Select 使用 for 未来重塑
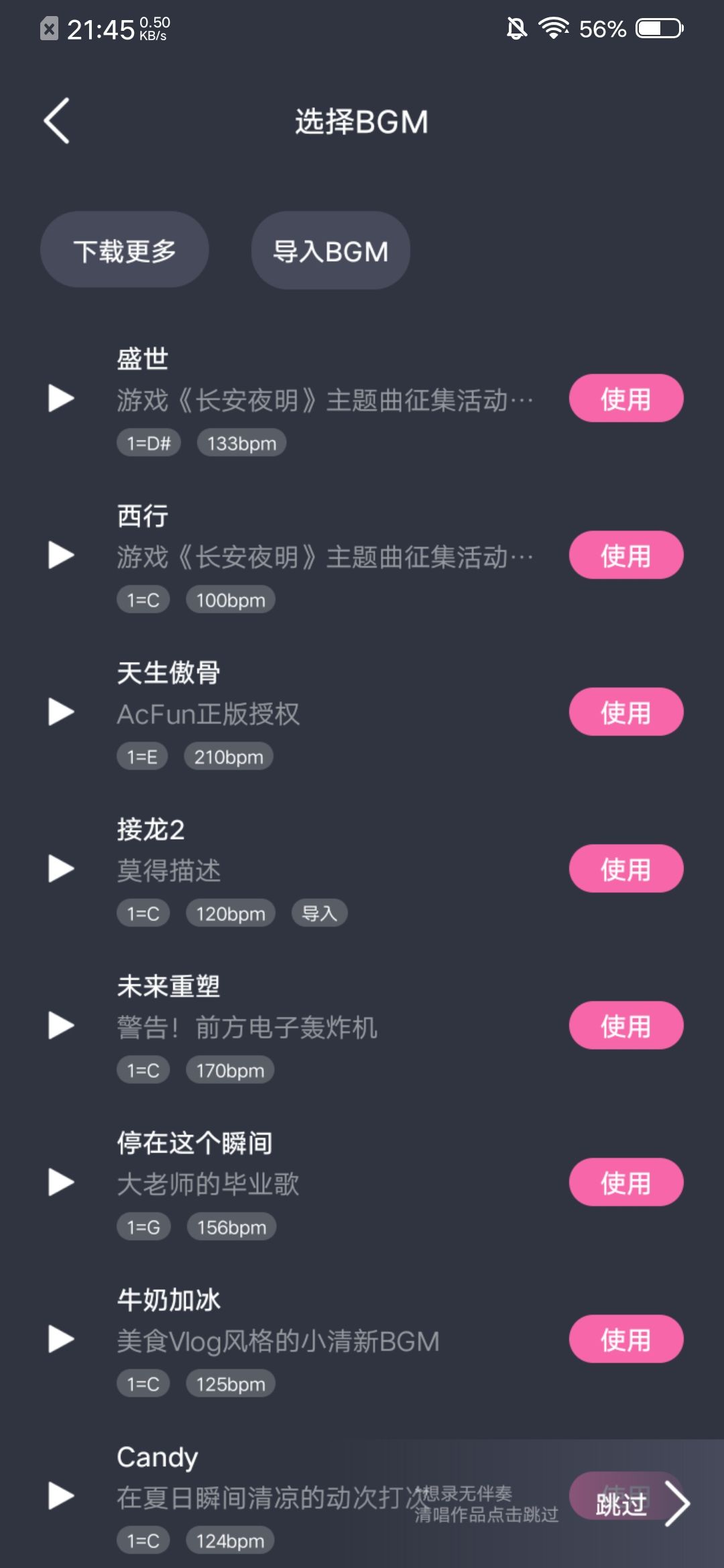 625,1025
